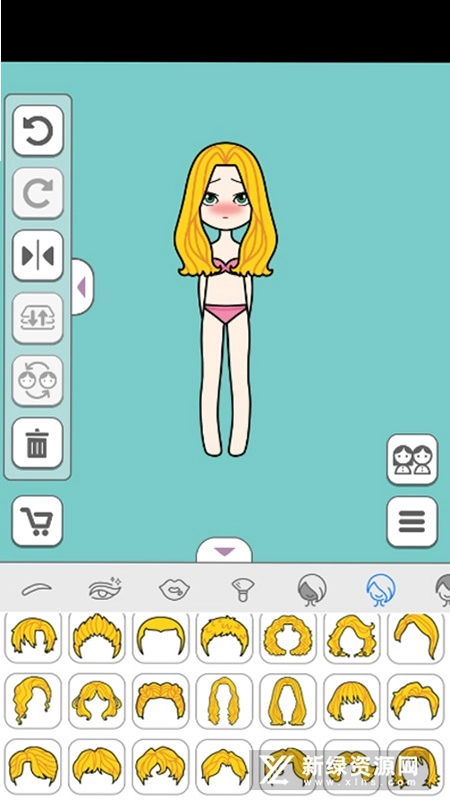Switch to the eyebrows category
The width and height of the screenshot is (450, 800).
pyautogui.click(x=37, y=590)
